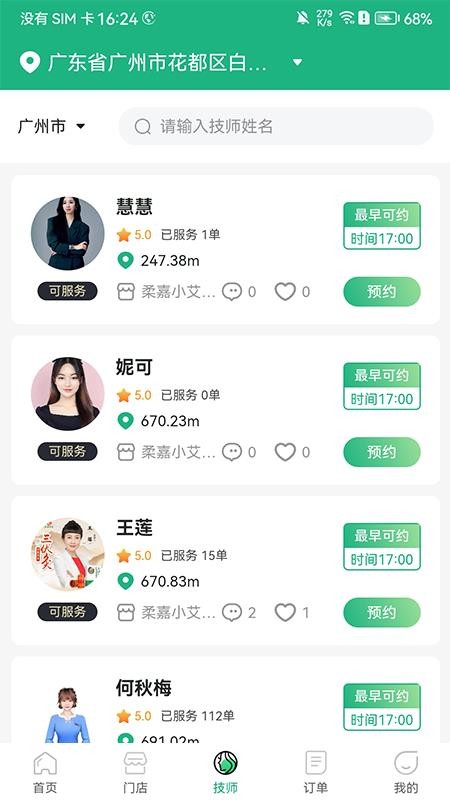Select the 技师 tab

(226, 773)
